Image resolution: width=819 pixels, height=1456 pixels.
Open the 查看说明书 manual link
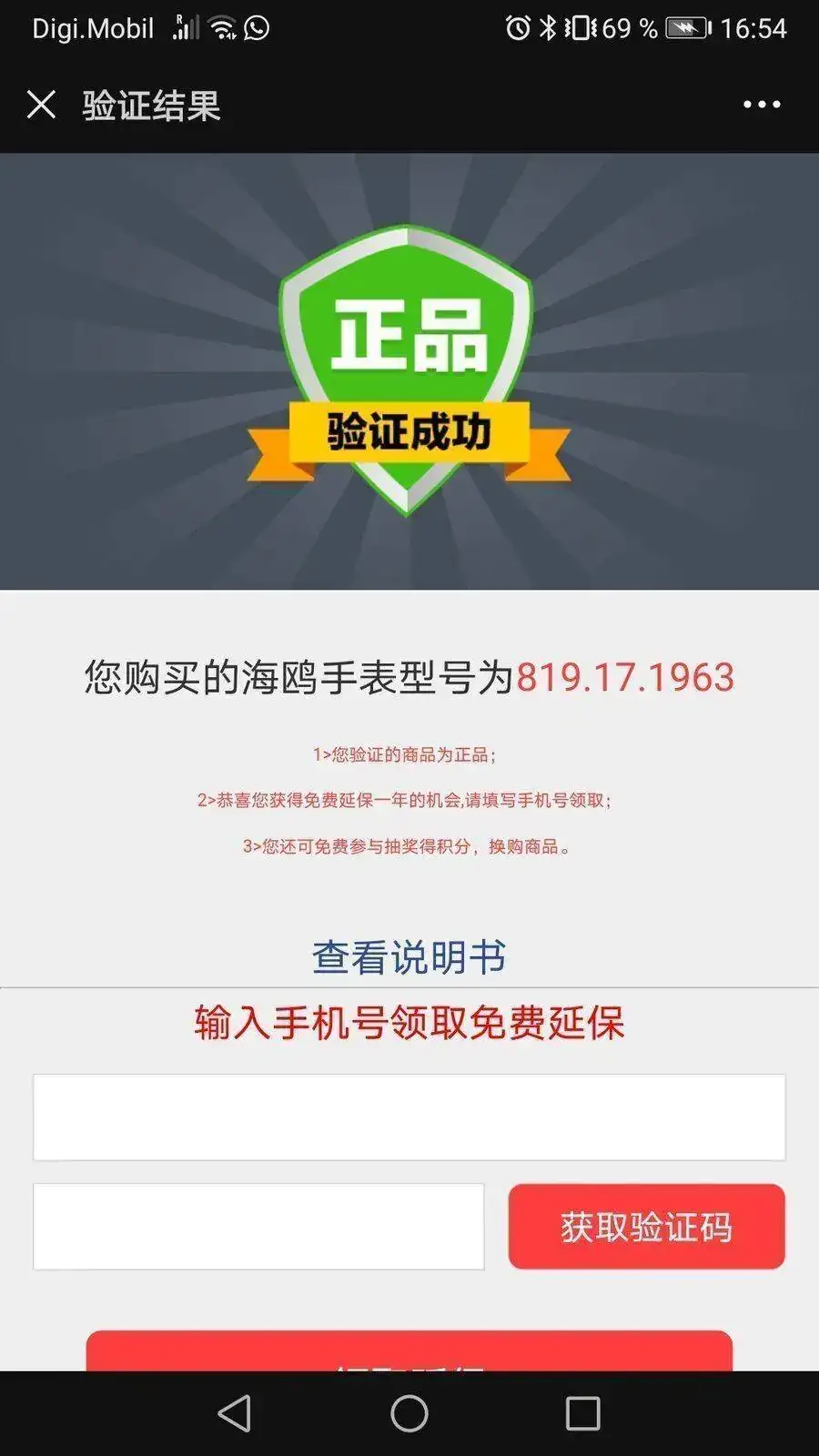coord(409,957)
